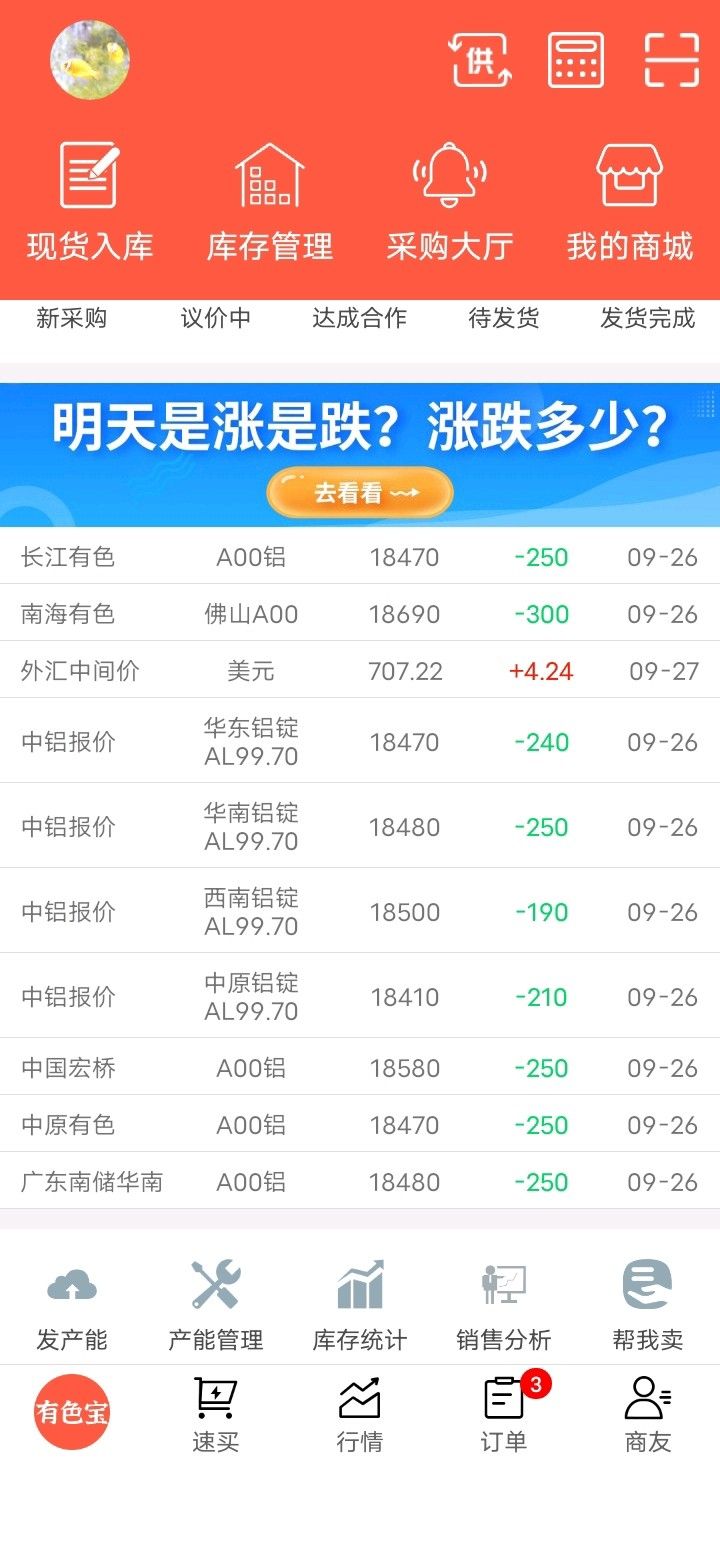Go to 库存管理
720x1544 pixels.
(270, 202)
